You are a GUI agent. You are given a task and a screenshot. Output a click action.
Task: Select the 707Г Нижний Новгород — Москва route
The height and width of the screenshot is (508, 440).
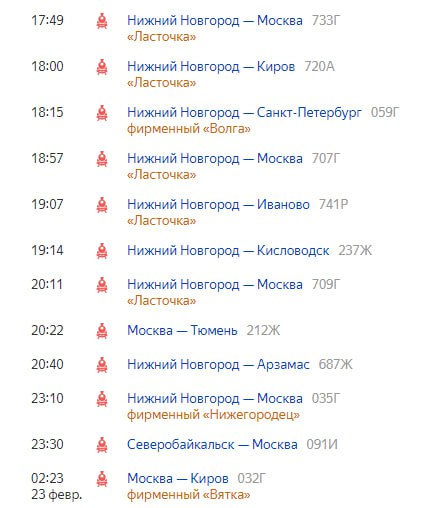point(215,159)
